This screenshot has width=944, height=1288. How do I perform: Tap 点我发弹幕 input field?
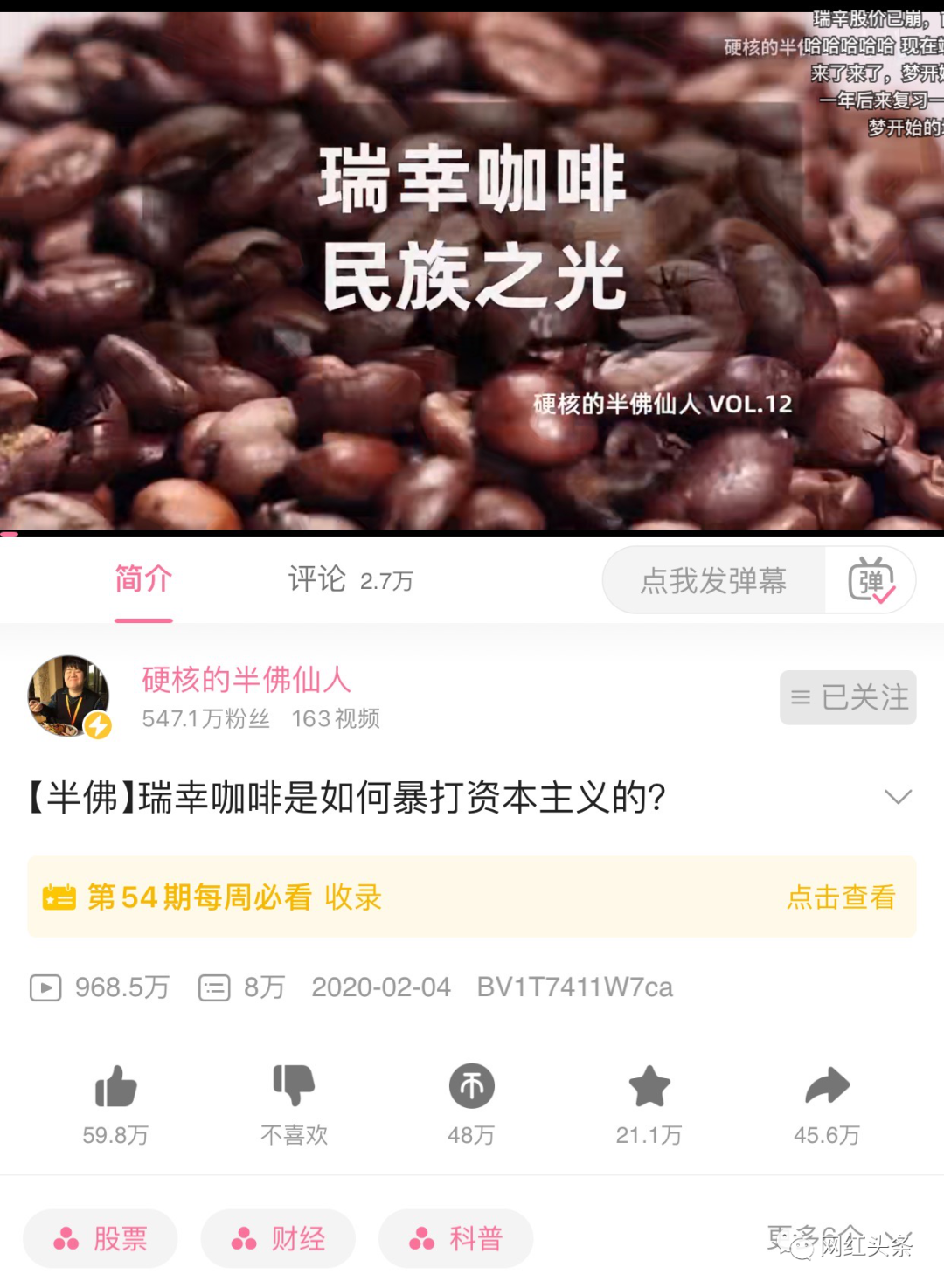713,580
